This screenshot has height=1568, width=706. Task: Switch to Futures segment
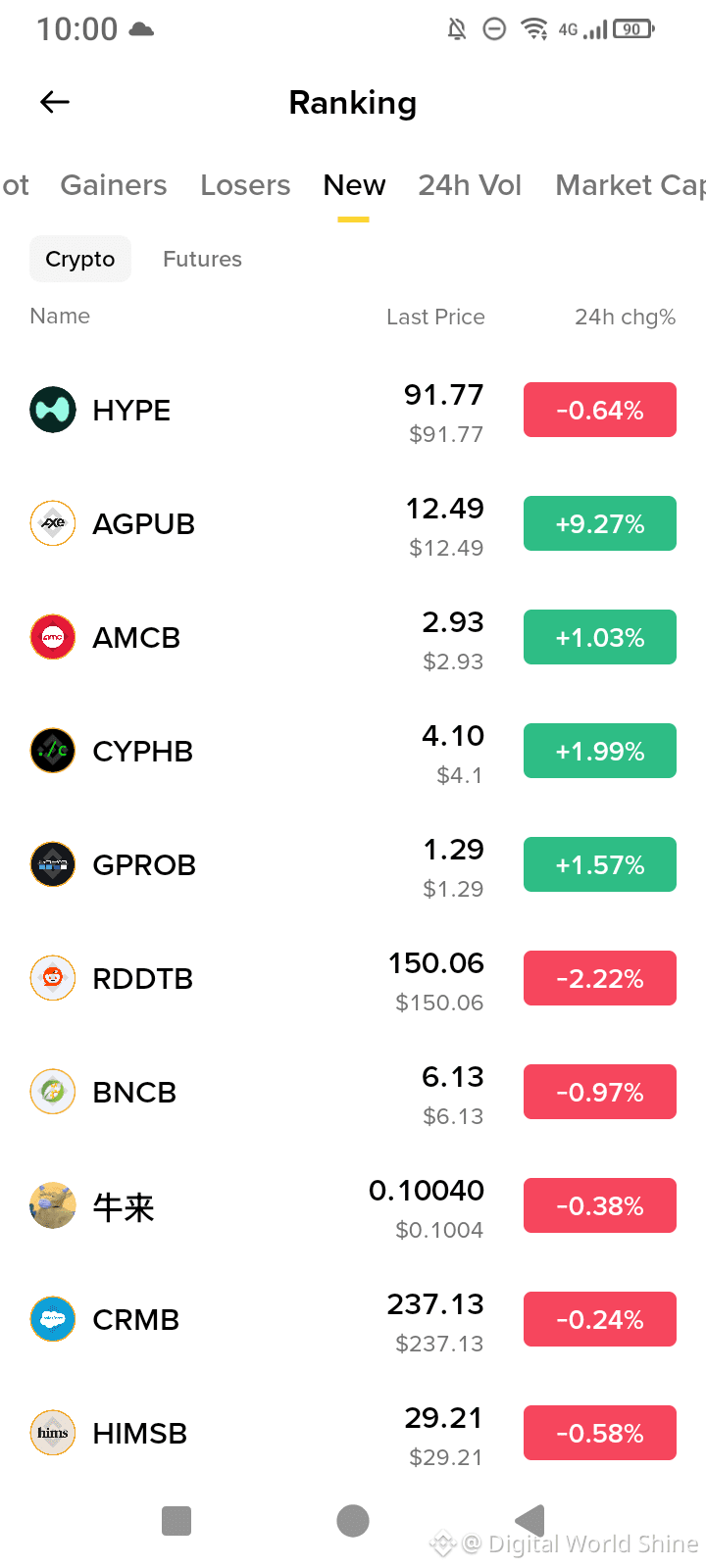[x=202, y=259]
